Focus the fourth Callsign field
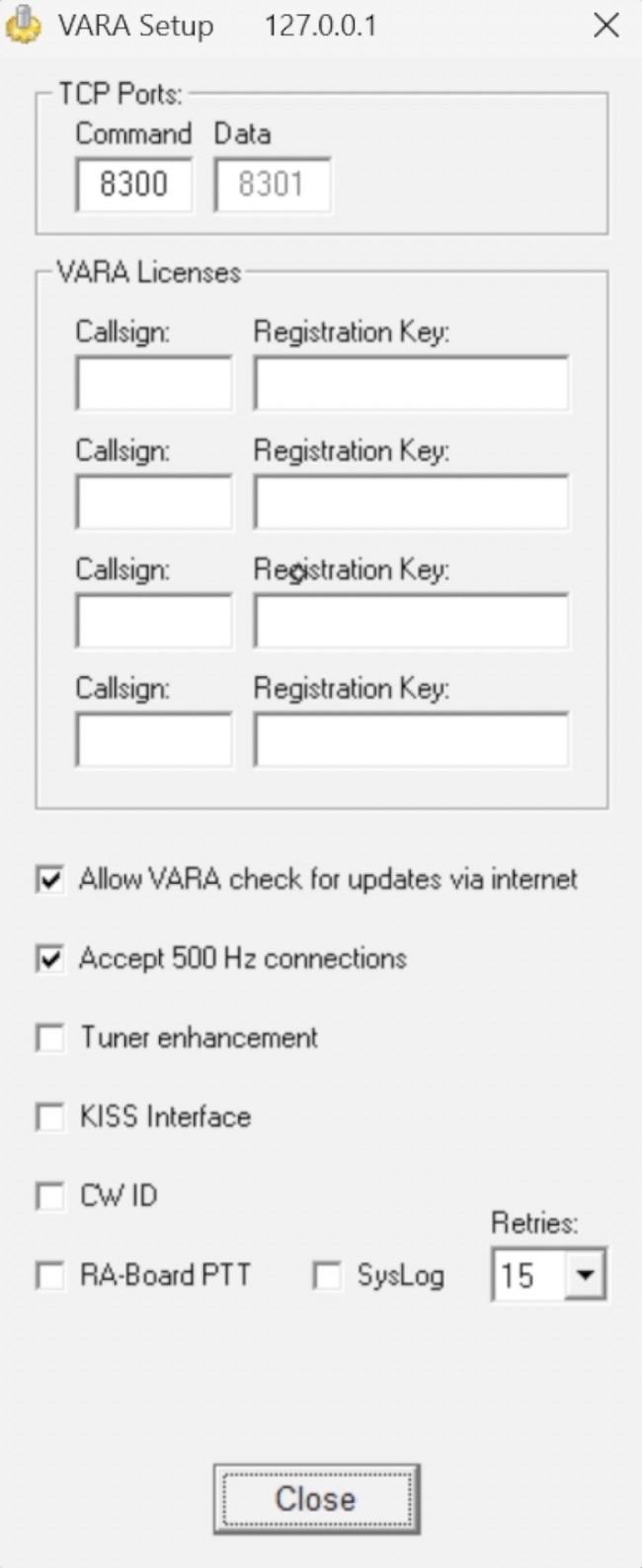The width and height of the screenshot is (642, 1568). [x=153, y=740]
